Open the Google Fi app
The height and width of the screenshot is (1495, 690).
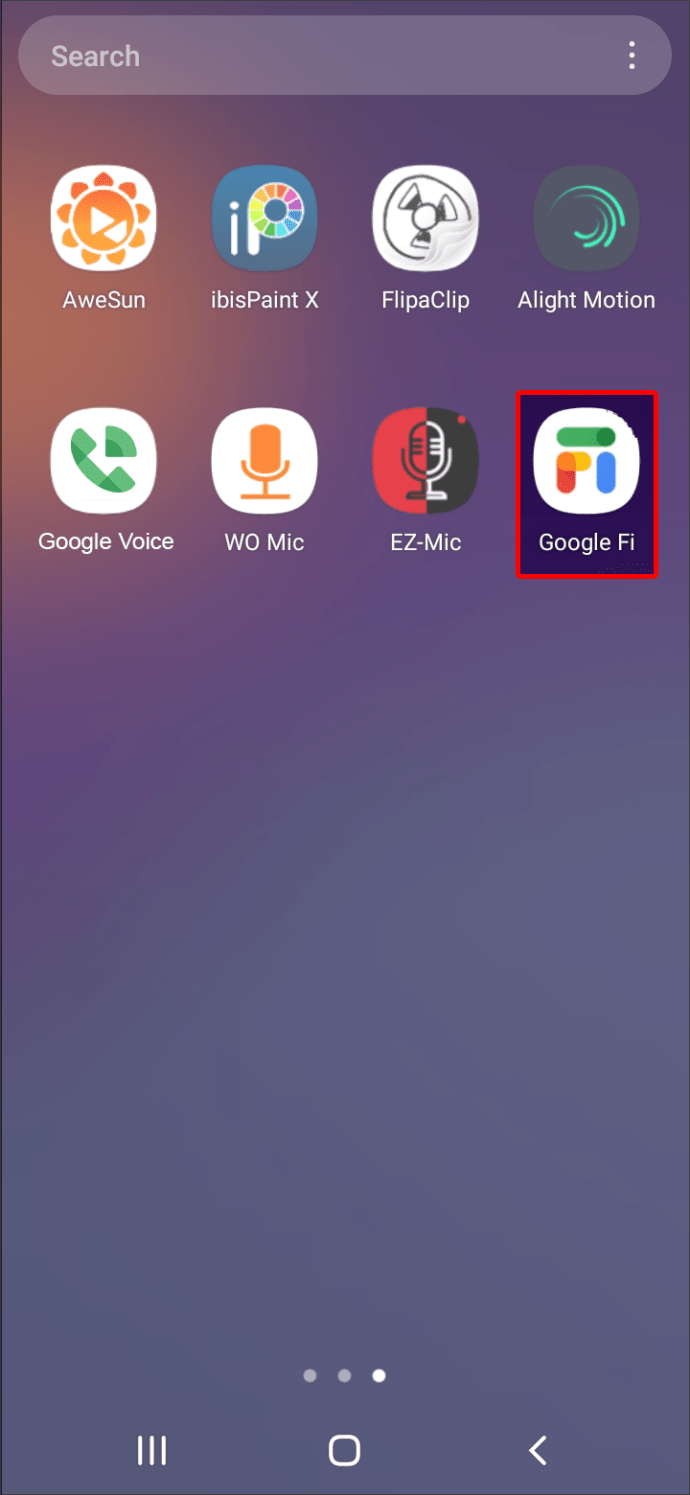586,462
